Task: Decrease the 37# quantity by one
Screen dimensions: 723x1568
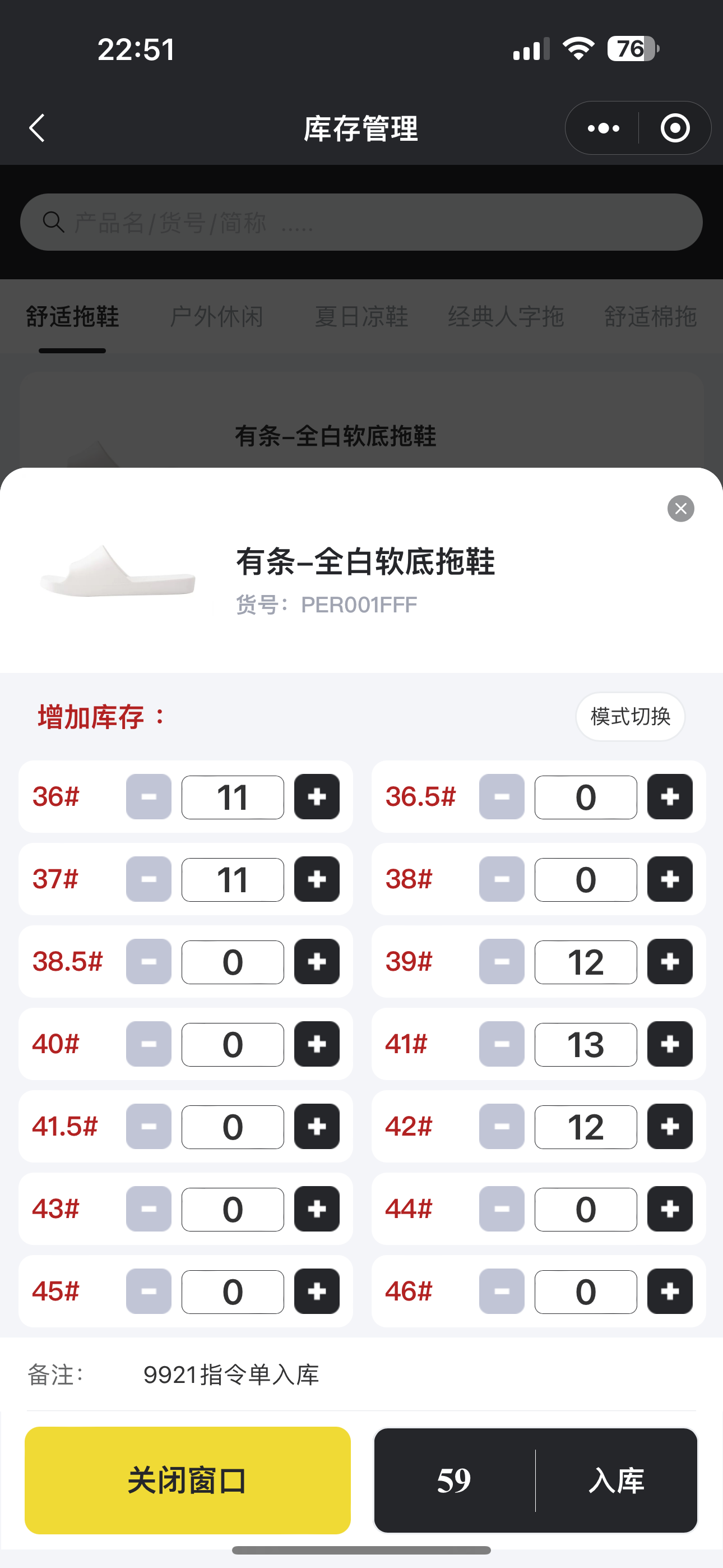Action: pyautogui.click(x=149, y=879)
